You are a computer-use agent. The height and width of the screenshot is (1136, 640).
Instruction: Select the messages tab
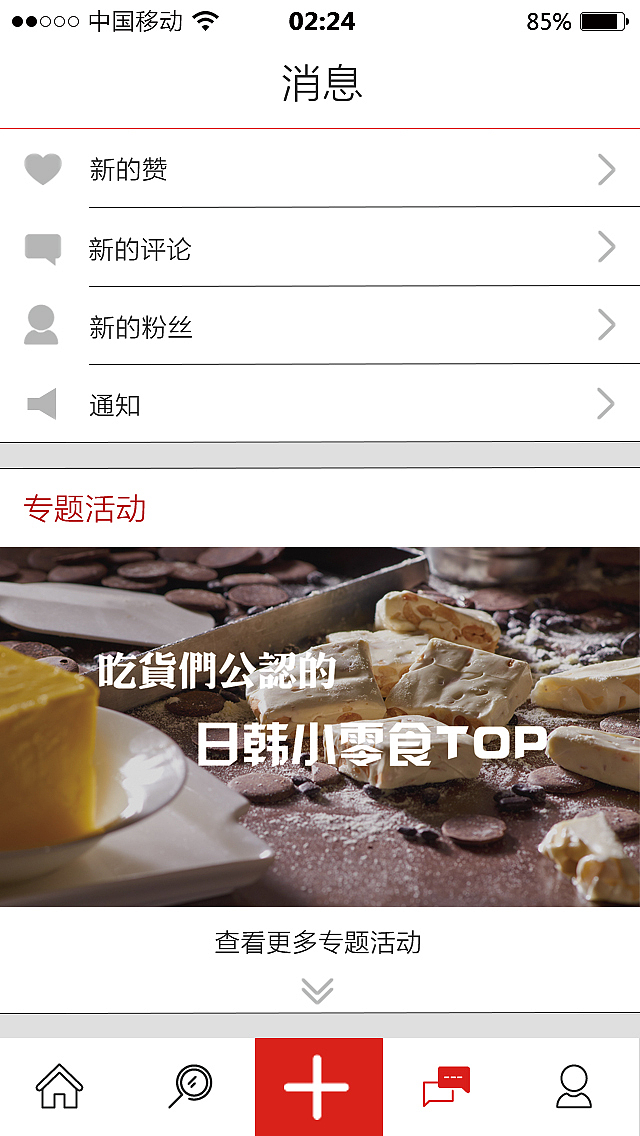click(x=446, y=1086)
